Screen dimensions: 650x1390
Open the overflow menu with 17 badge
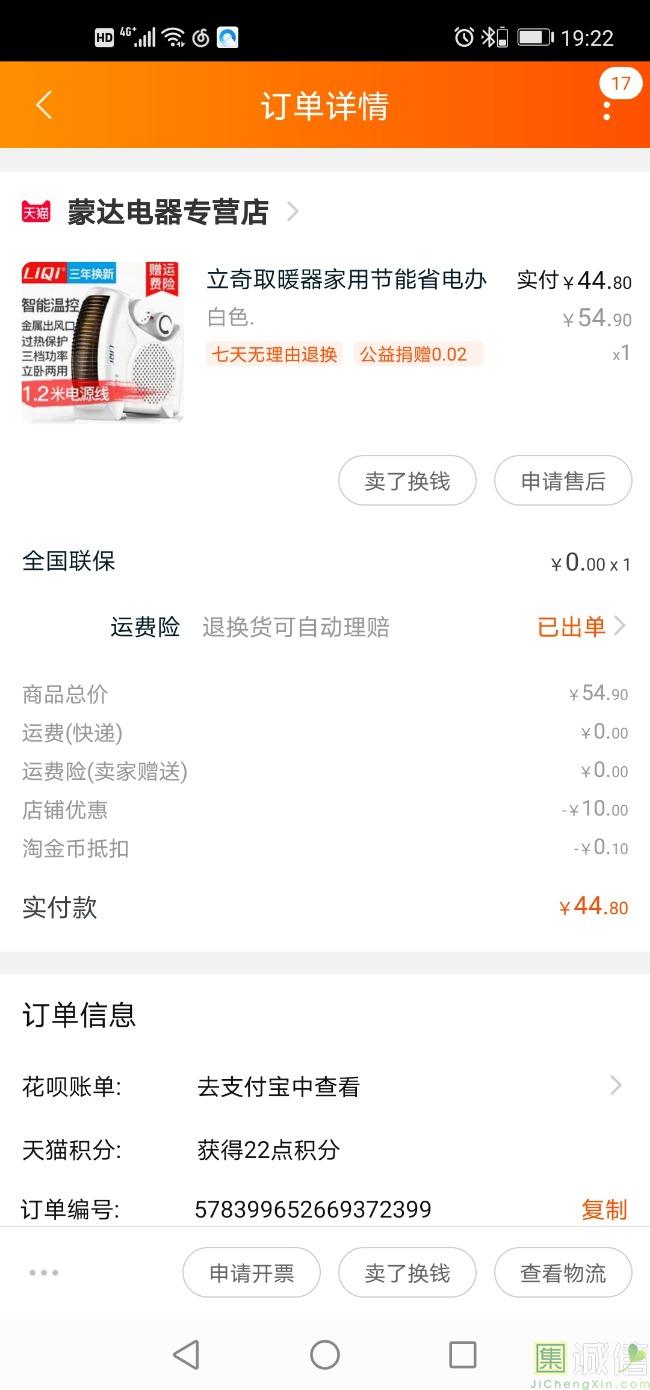(607, 105)
